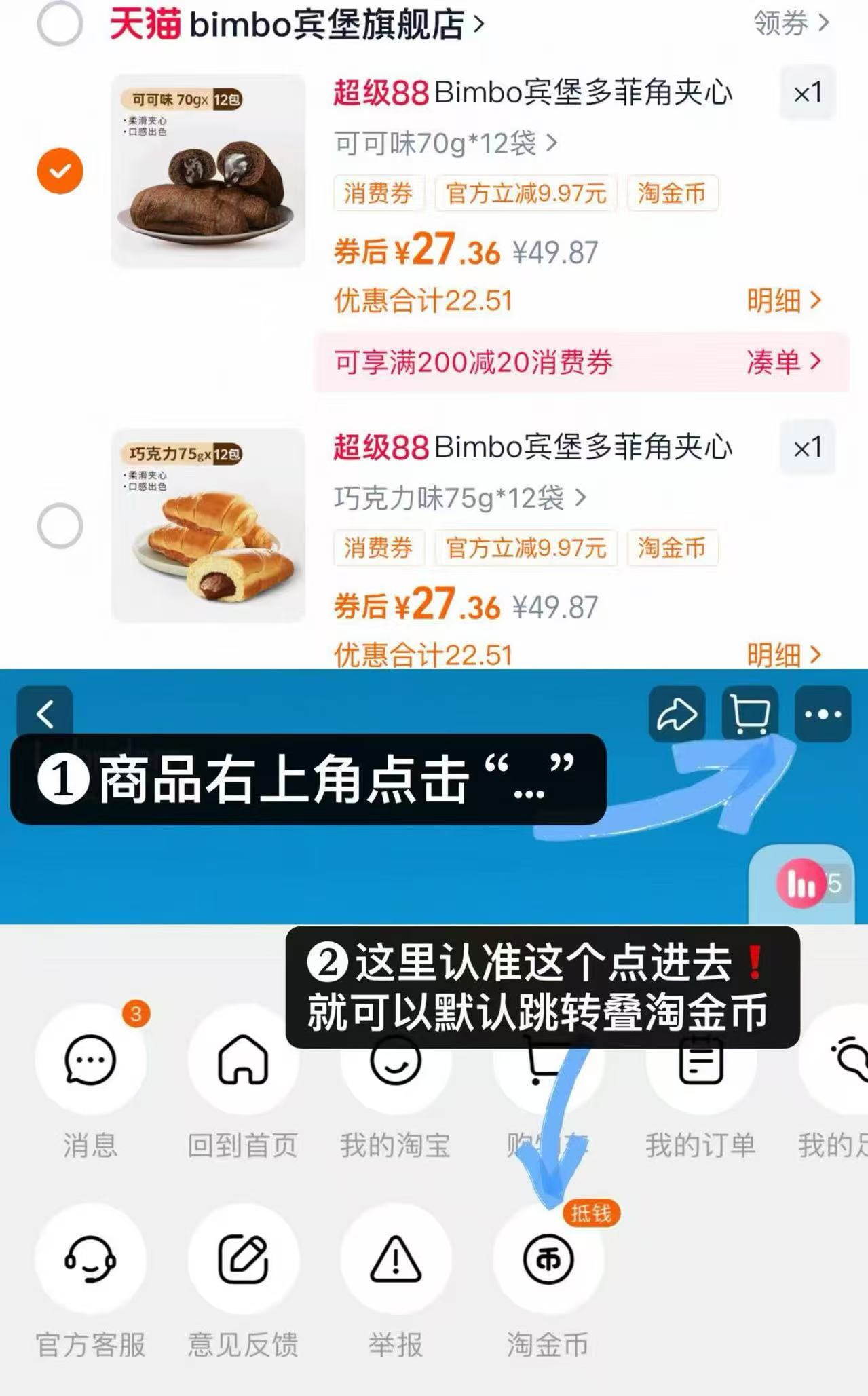
Task: Tap 举报 report icon
Action: pyautogui.click(x=396, y=1259)
